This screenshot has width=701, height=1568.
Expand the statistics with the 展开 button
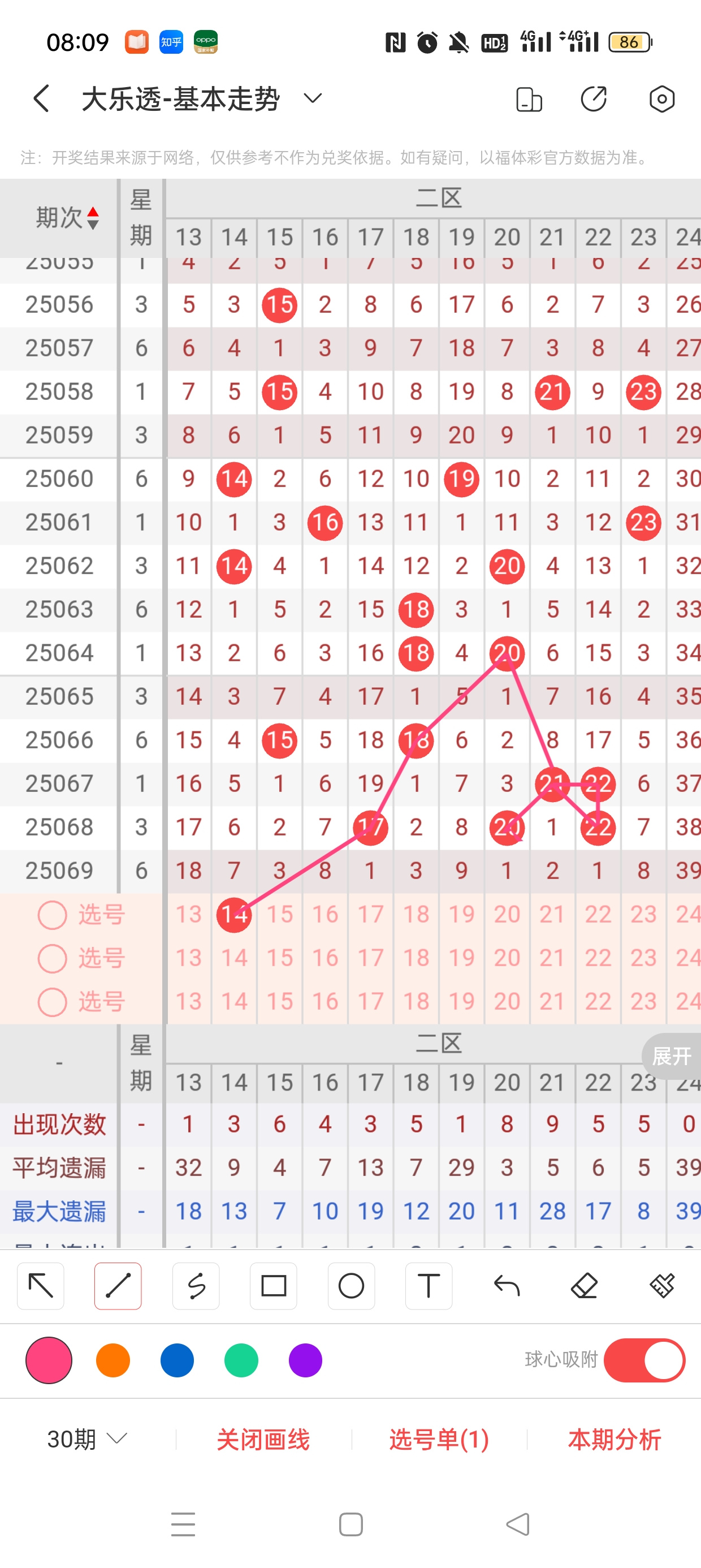coord(671,1056)
